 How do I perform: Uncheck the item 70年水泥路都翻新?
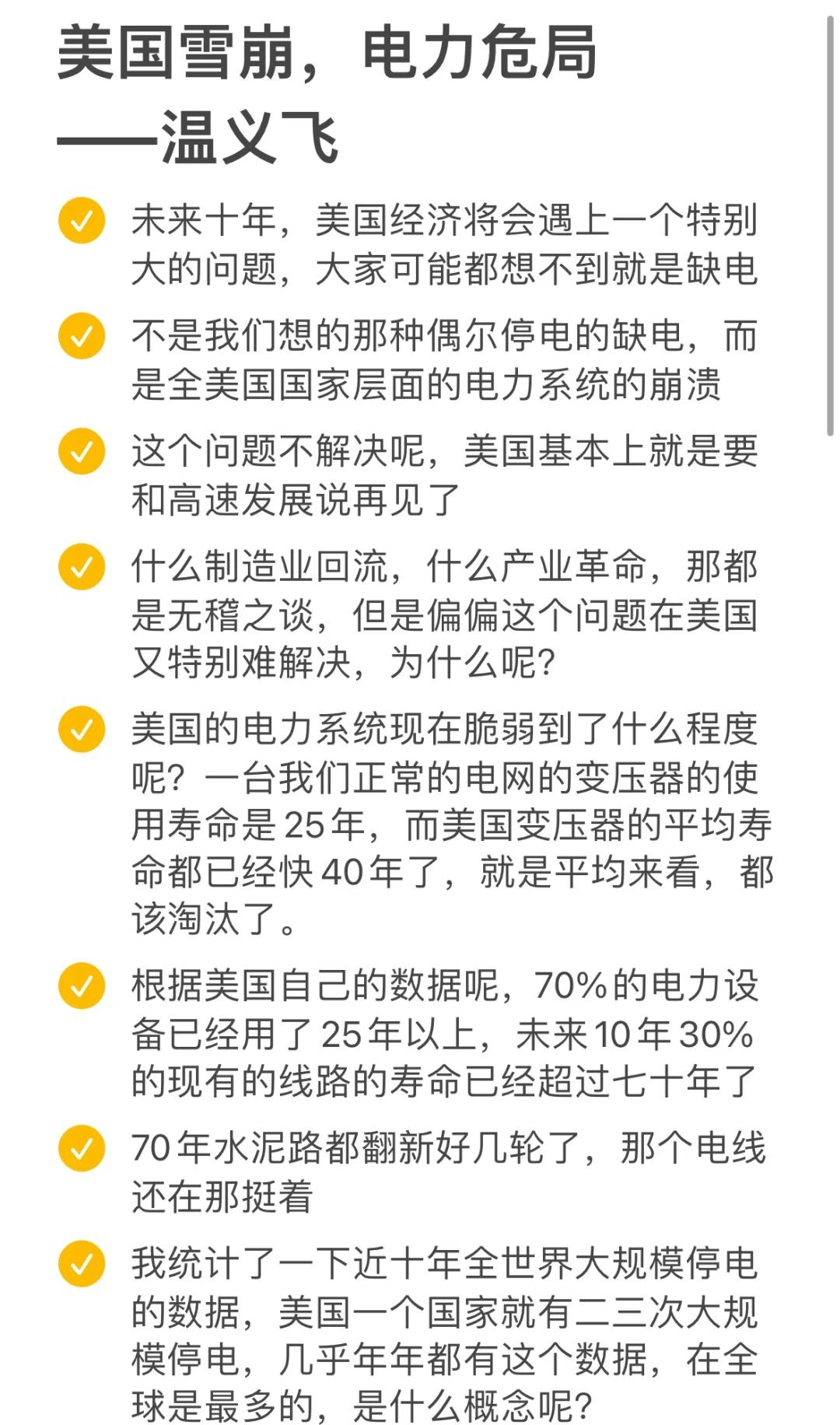(x=82, y=1148)
